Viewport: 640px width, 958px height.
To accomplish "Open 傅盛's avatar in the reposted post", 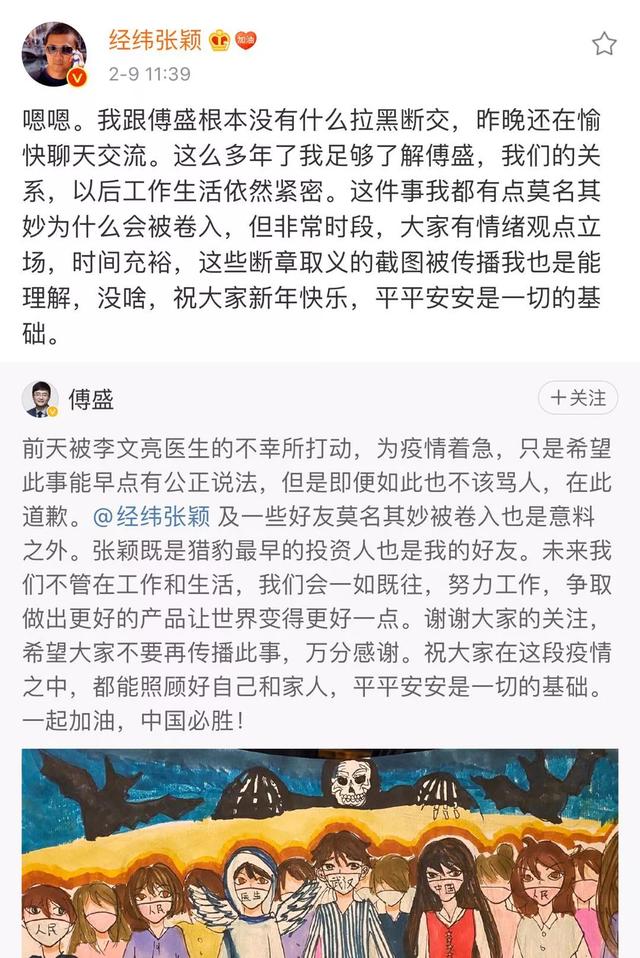I will (x=40, y=399).
